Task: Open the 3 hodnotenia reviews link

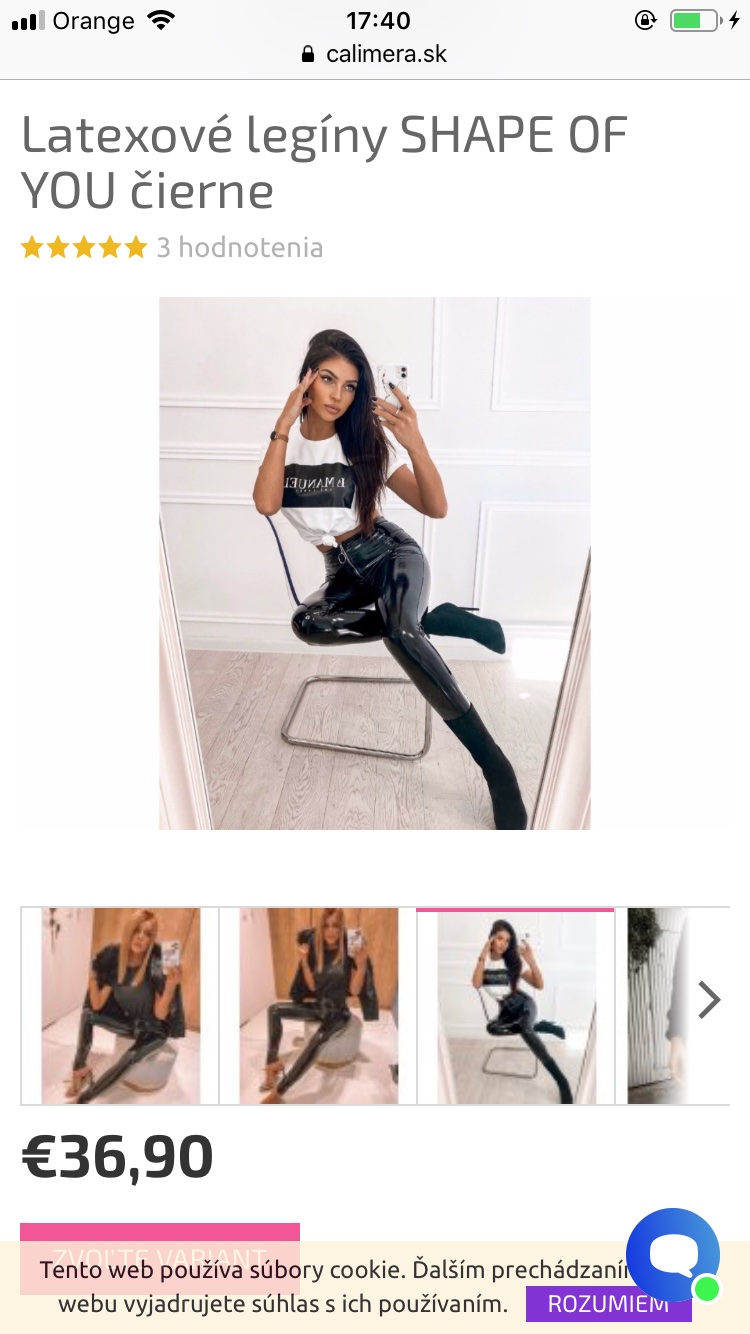Action: [239, 247]
